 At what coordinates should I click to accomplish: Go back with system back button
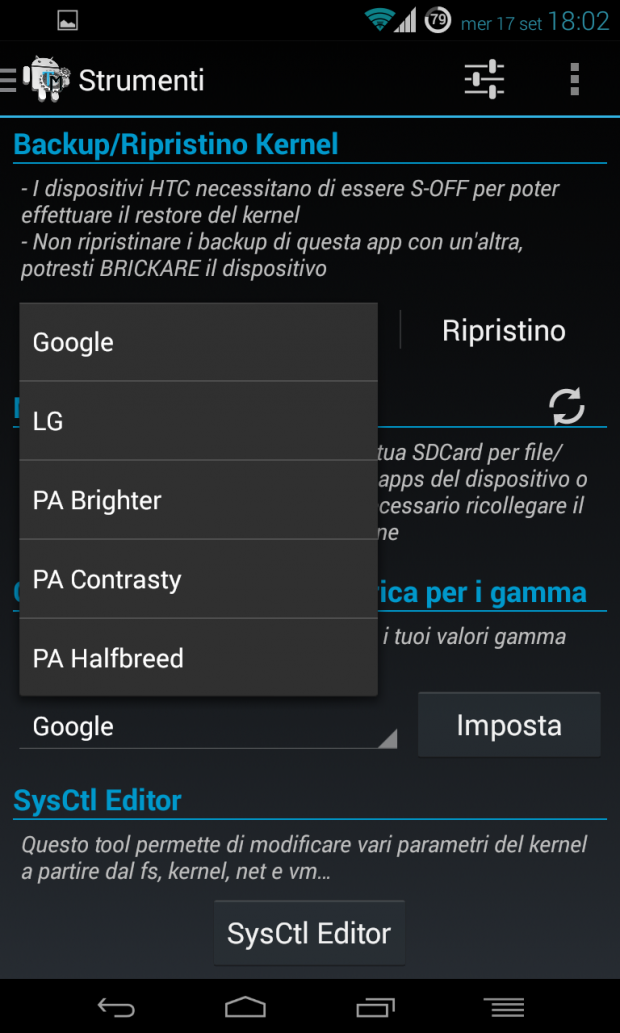coord(117,1006)
